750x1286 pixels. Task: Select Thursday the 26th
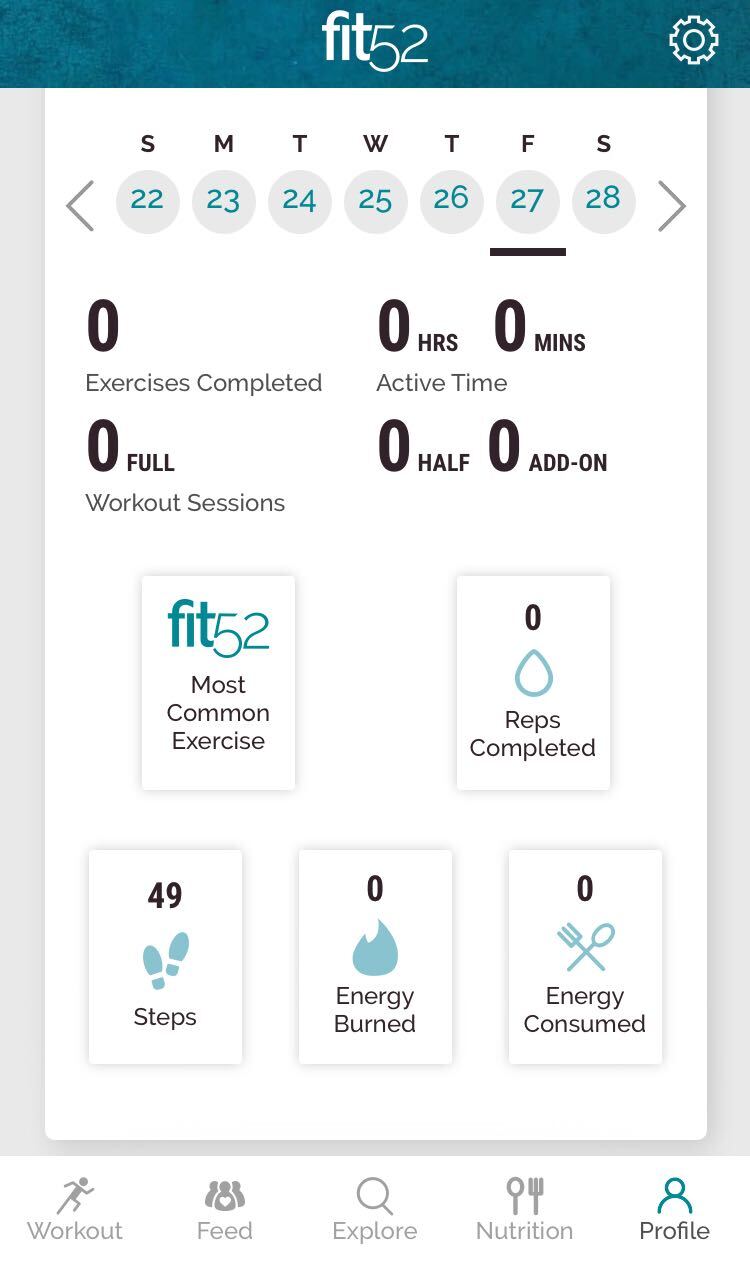tap(452, 201)
